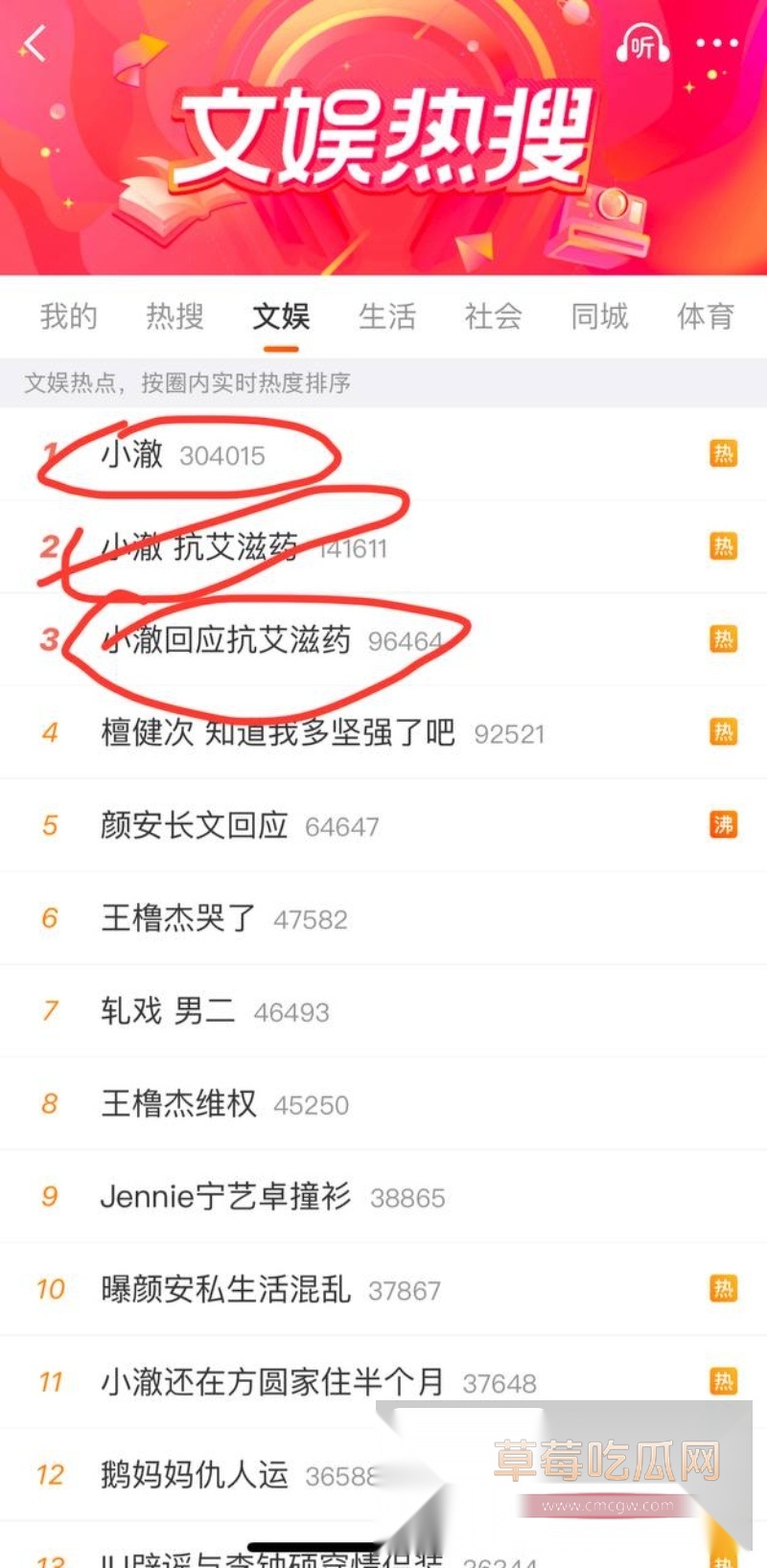Screen dimensions: 767x1568
Task: Open the 轧戏 男二 hot topic
Action: pos(168,1011)
